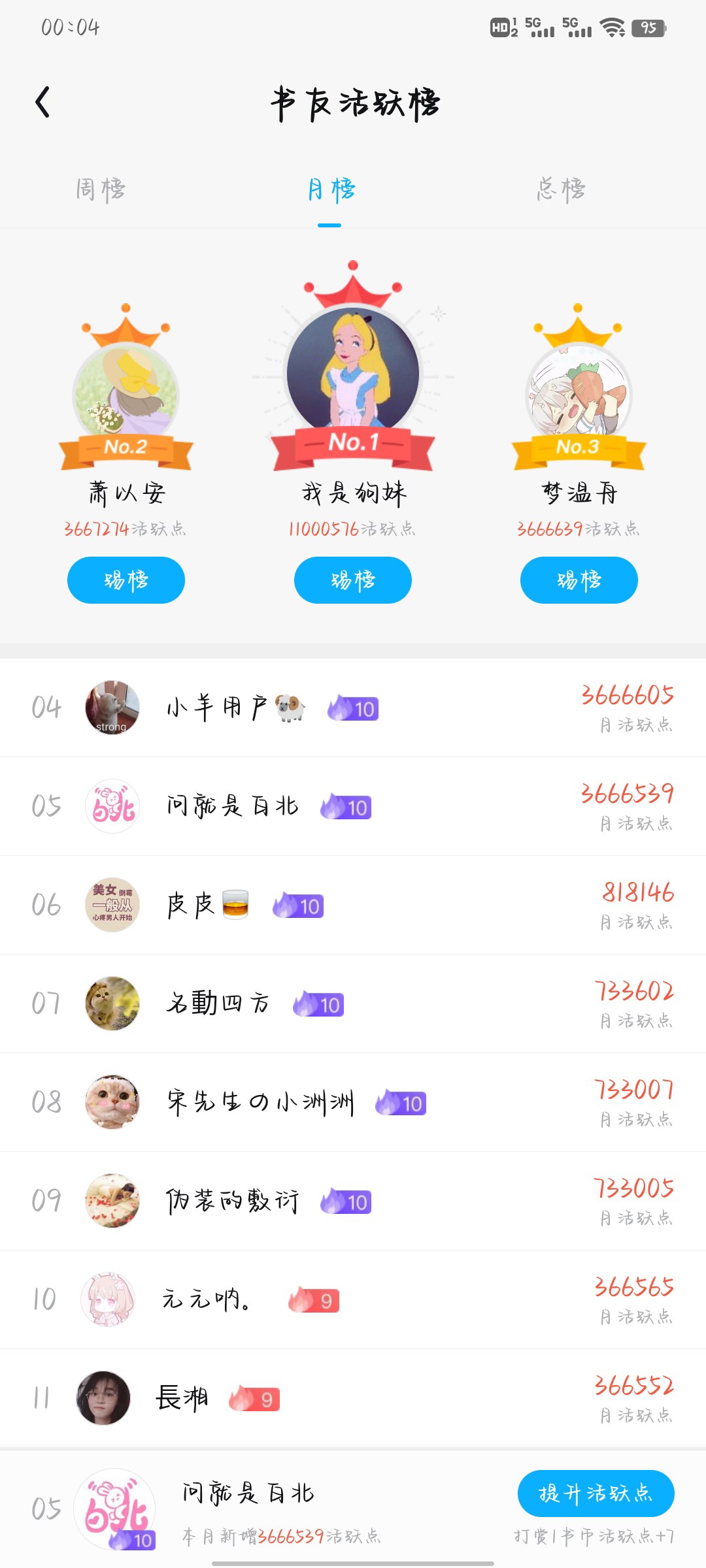Image resolution: width=706 pixels, height=1568 pixels.
Task: Open rank 10 user 元元呐。
Action: click(206, 1299)
